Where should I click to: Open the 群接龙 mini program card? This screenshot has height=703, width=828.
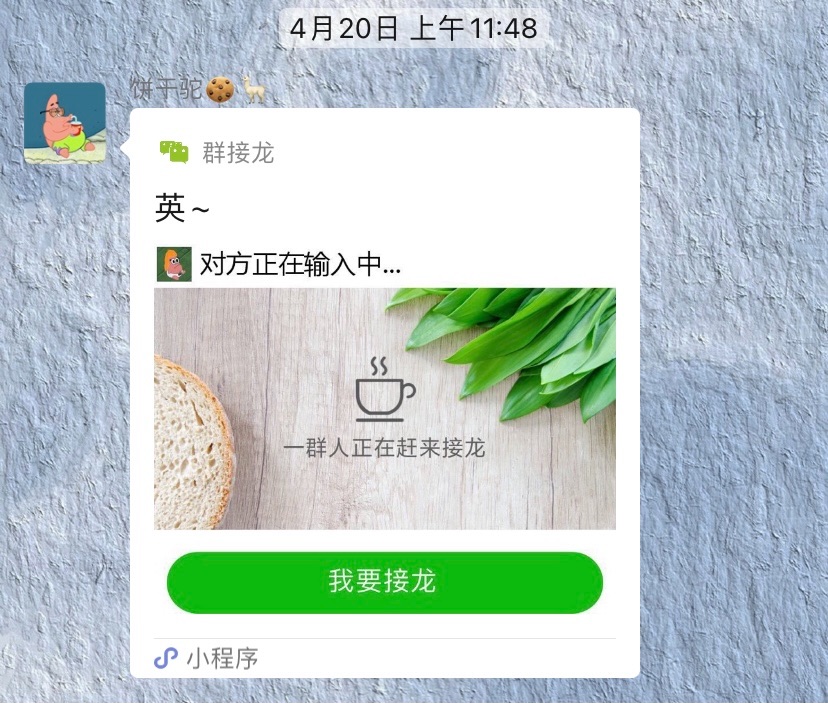384,408
